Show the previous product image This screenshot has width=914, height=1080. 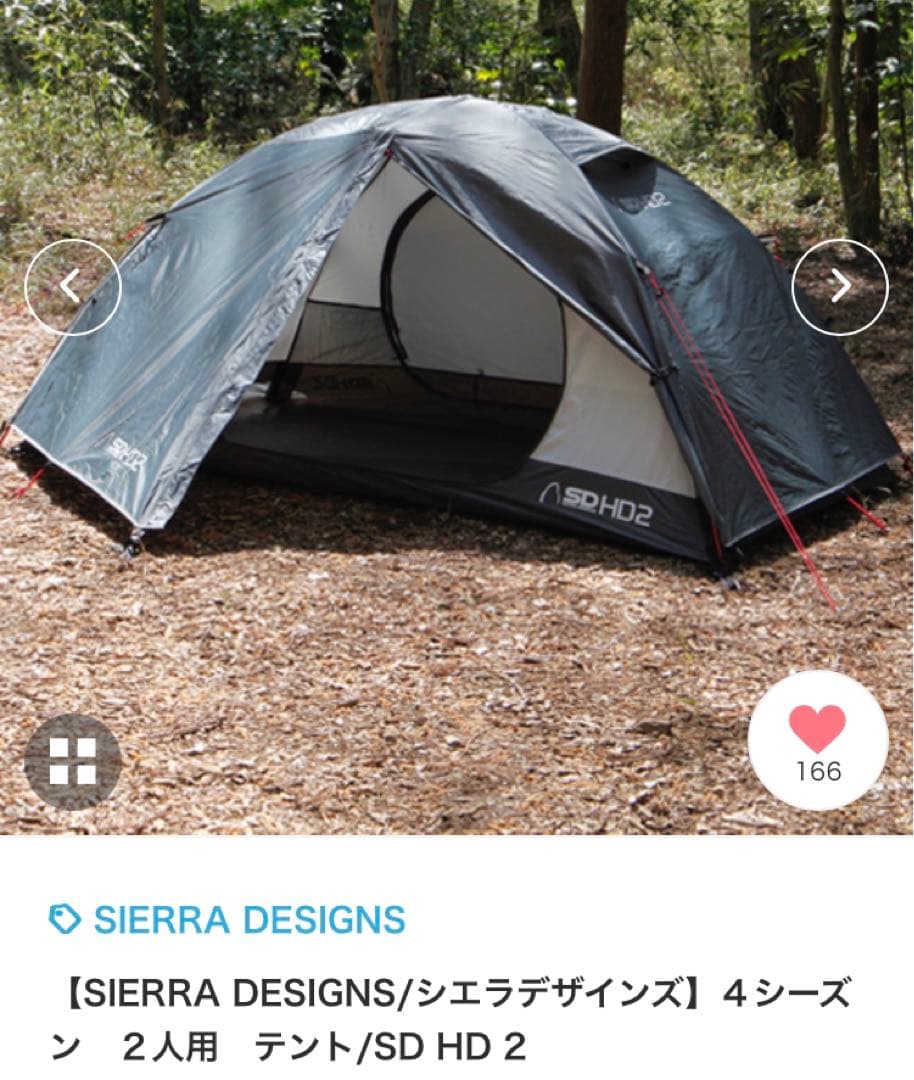[x=72, y=287]
